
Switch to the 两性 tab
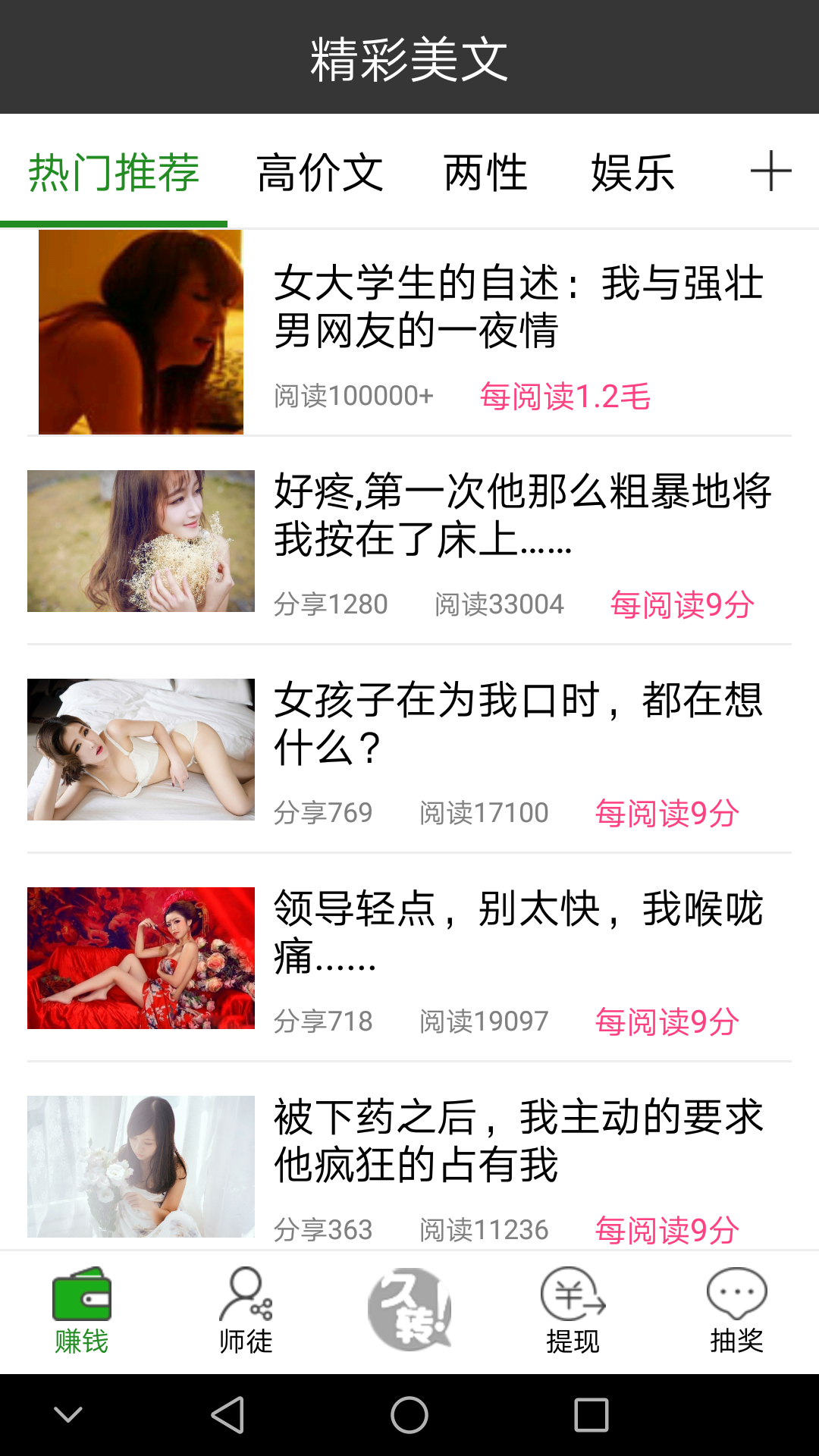486,173
